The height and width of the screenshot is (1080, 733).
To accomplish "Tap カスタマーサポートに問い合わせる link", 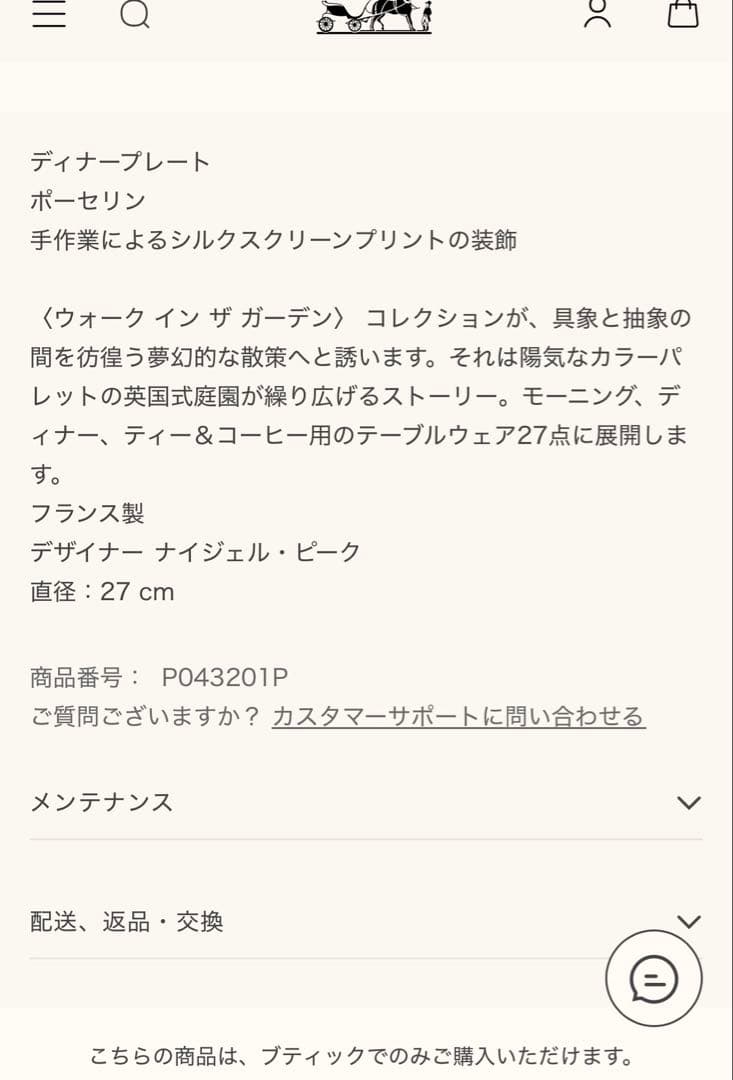I will pyautogui.click(x=458, y=716).
